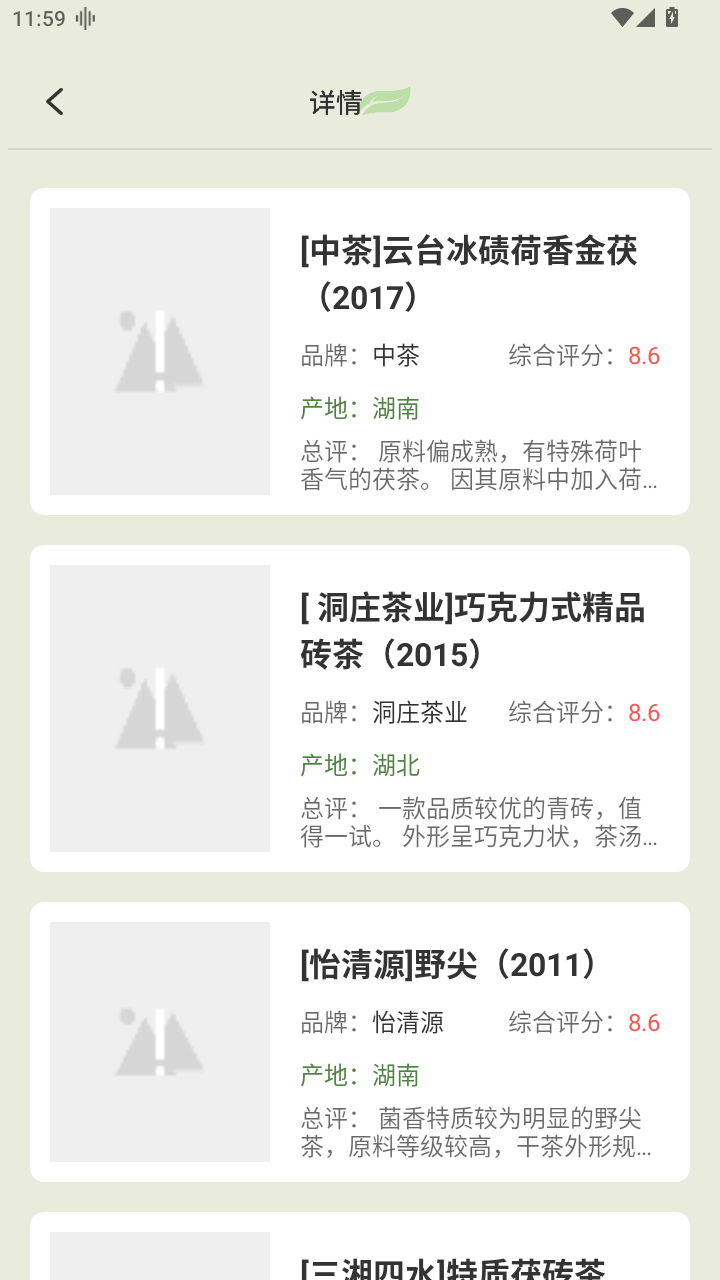Open the 云台冰碛荷香金茯（2017）tea card
The width and height of the screenshot is (720, 1280).
(x=360, y=351)
